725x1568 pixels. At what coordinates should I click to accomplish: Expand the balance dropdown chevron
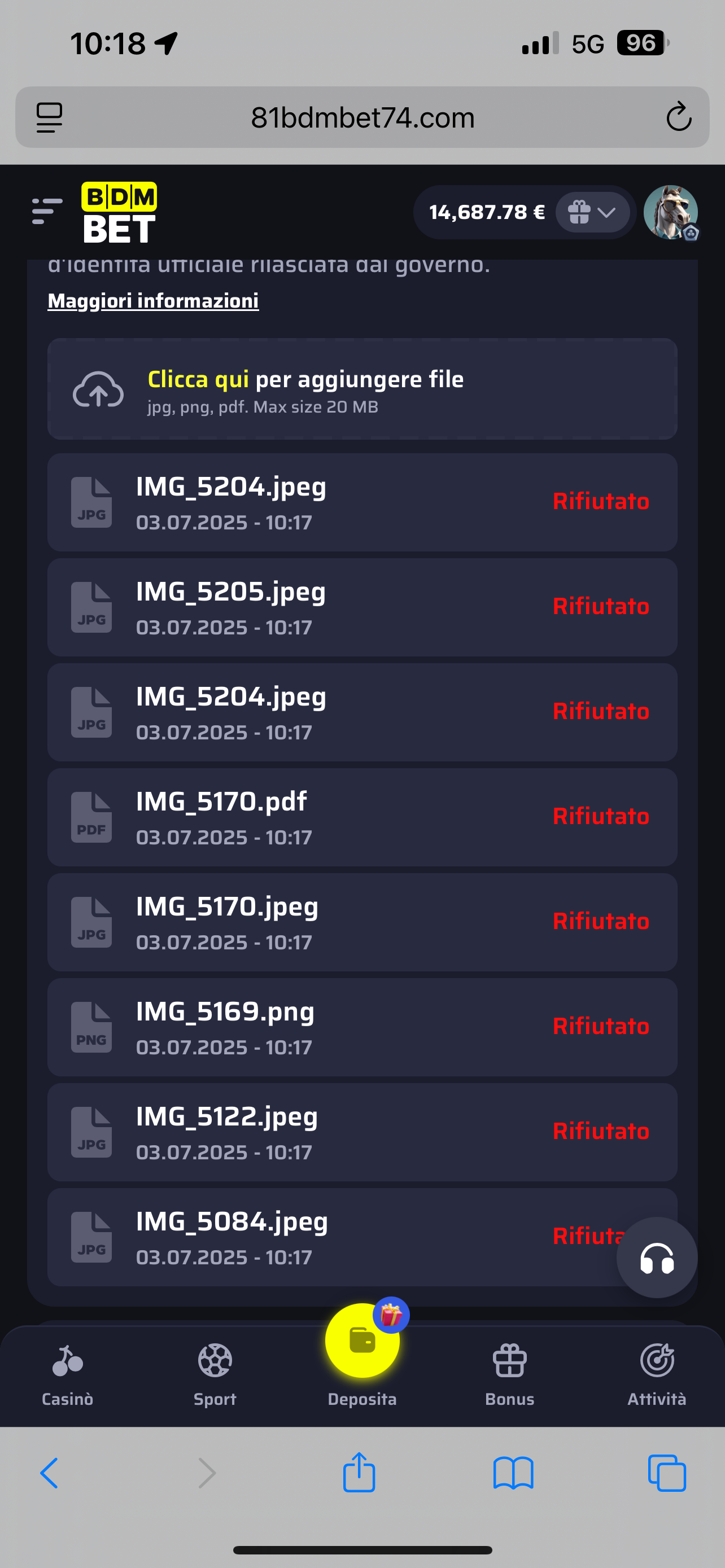click(606, 213)
